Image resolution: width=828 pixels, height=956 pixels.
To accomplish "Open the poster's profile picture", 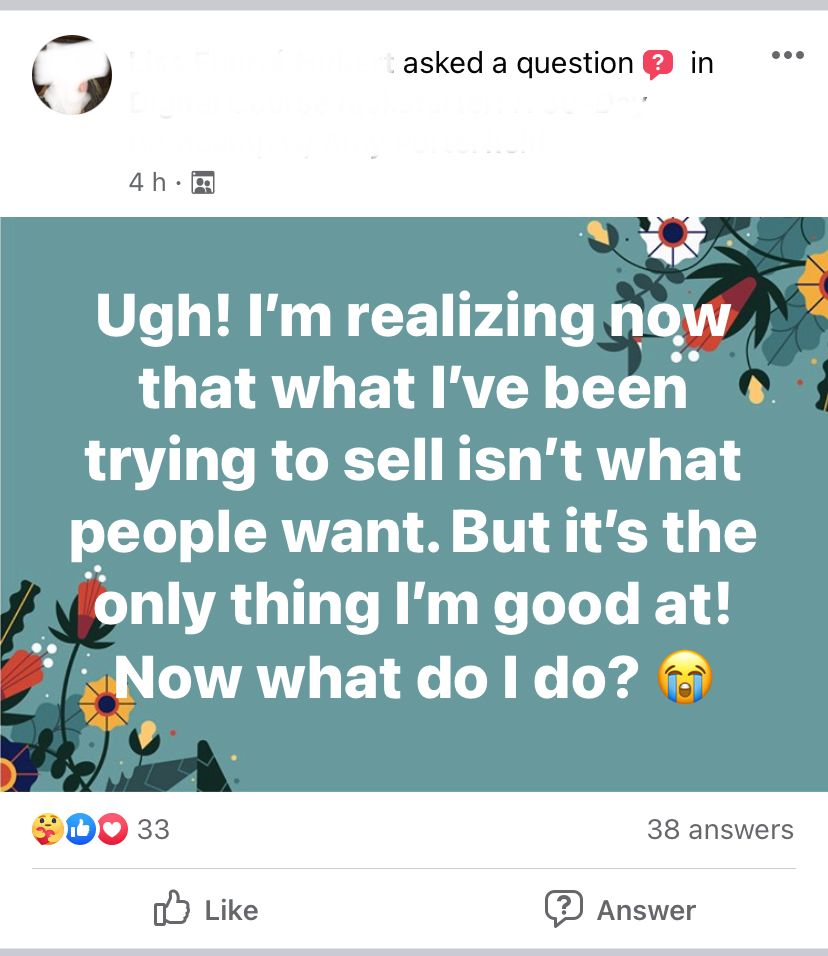I will (72, 75).
